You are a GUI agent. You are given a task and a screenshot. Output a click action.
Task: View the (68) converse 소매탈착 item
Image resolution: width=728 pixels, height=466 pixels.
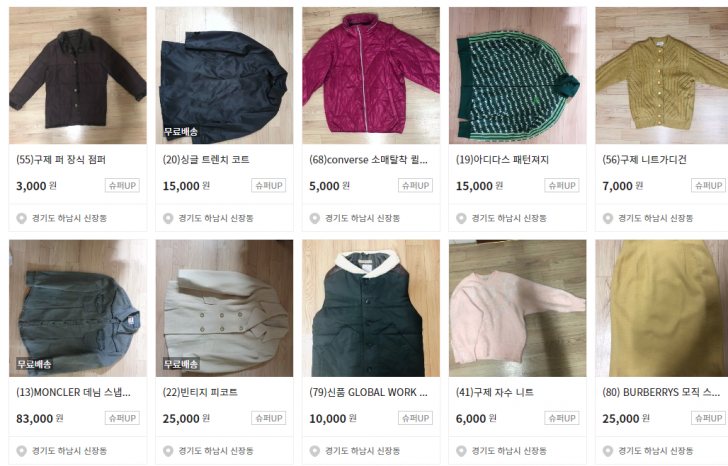(370, 75)
